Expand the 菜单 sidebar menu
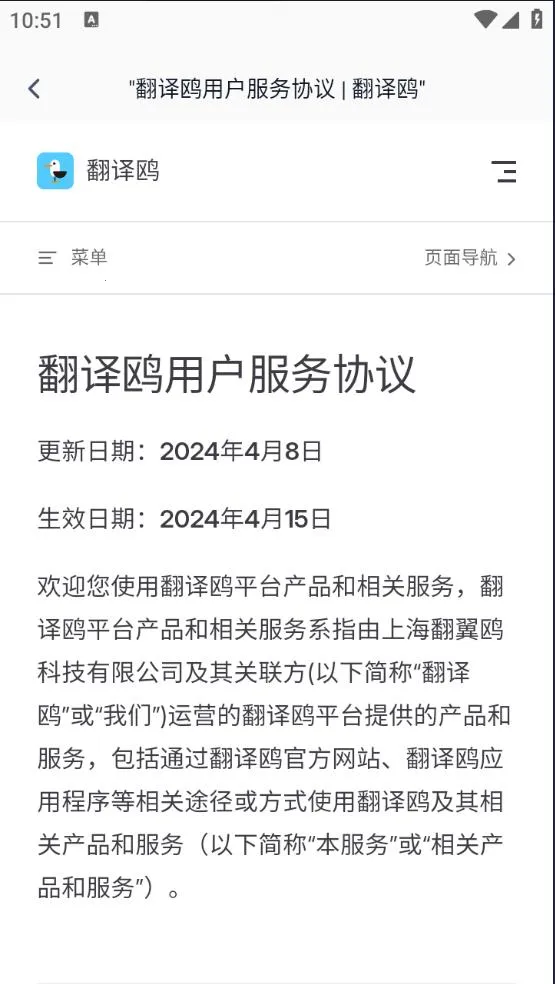Viewport: 555px width, 984px height. coord(72,257)
